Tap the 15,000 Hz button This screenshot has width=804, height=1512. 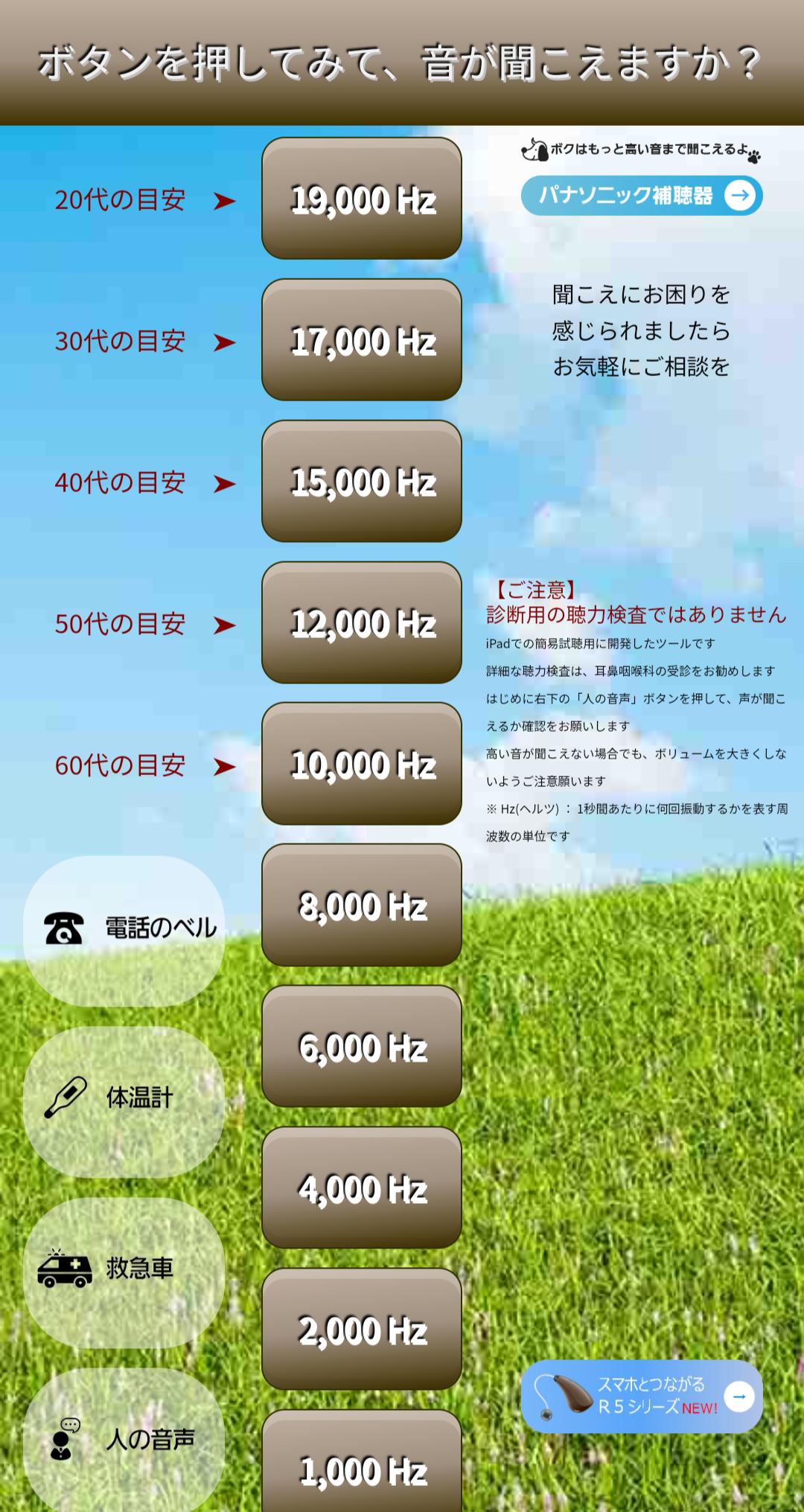362,481
